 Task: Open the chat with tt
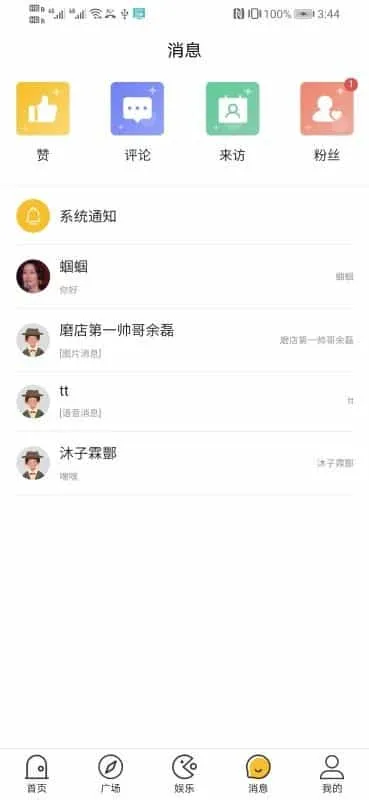pos(184,401)
